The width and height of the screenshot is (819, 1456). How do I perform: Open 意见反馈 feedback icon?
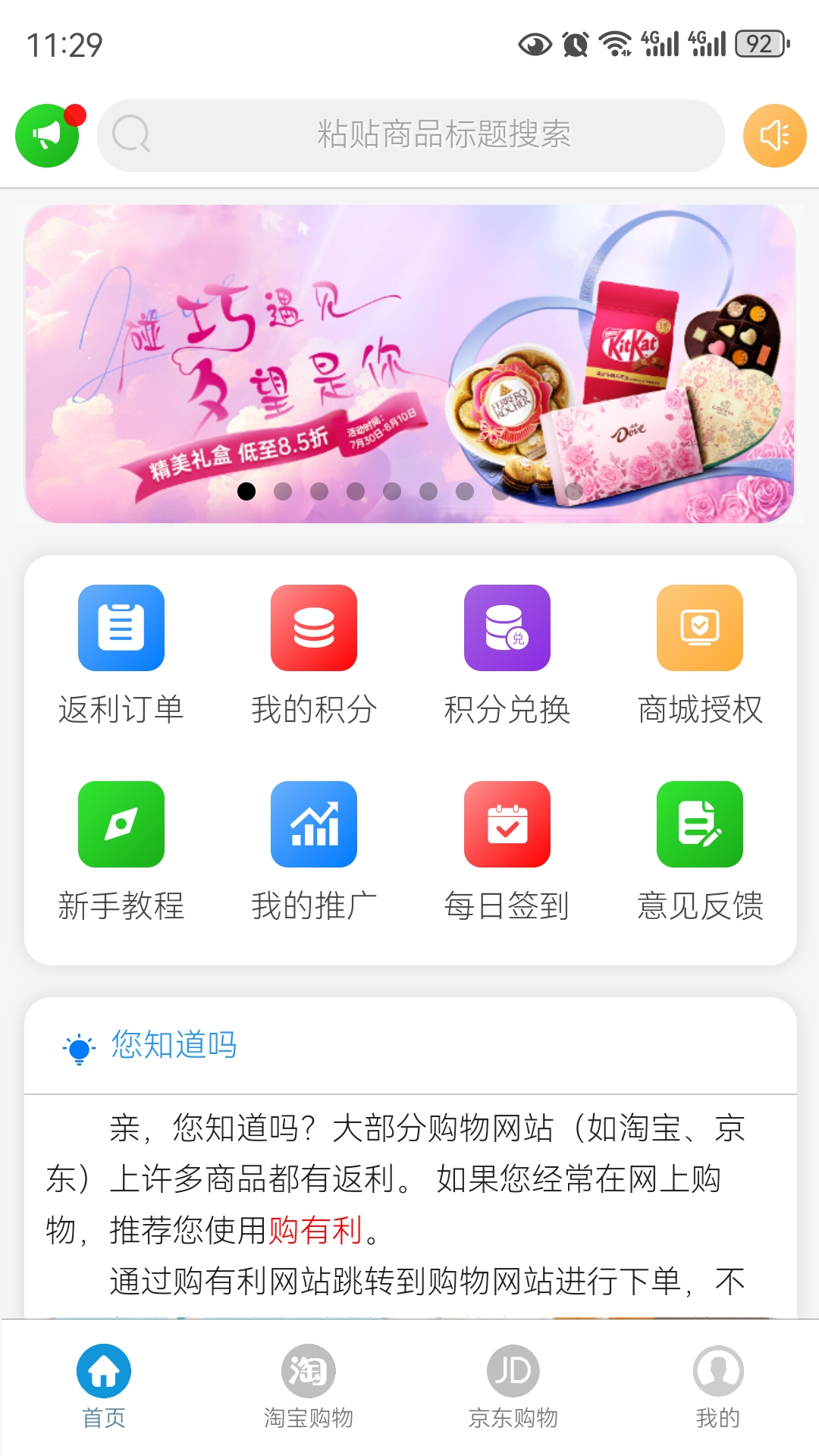(x=699, y=825)
